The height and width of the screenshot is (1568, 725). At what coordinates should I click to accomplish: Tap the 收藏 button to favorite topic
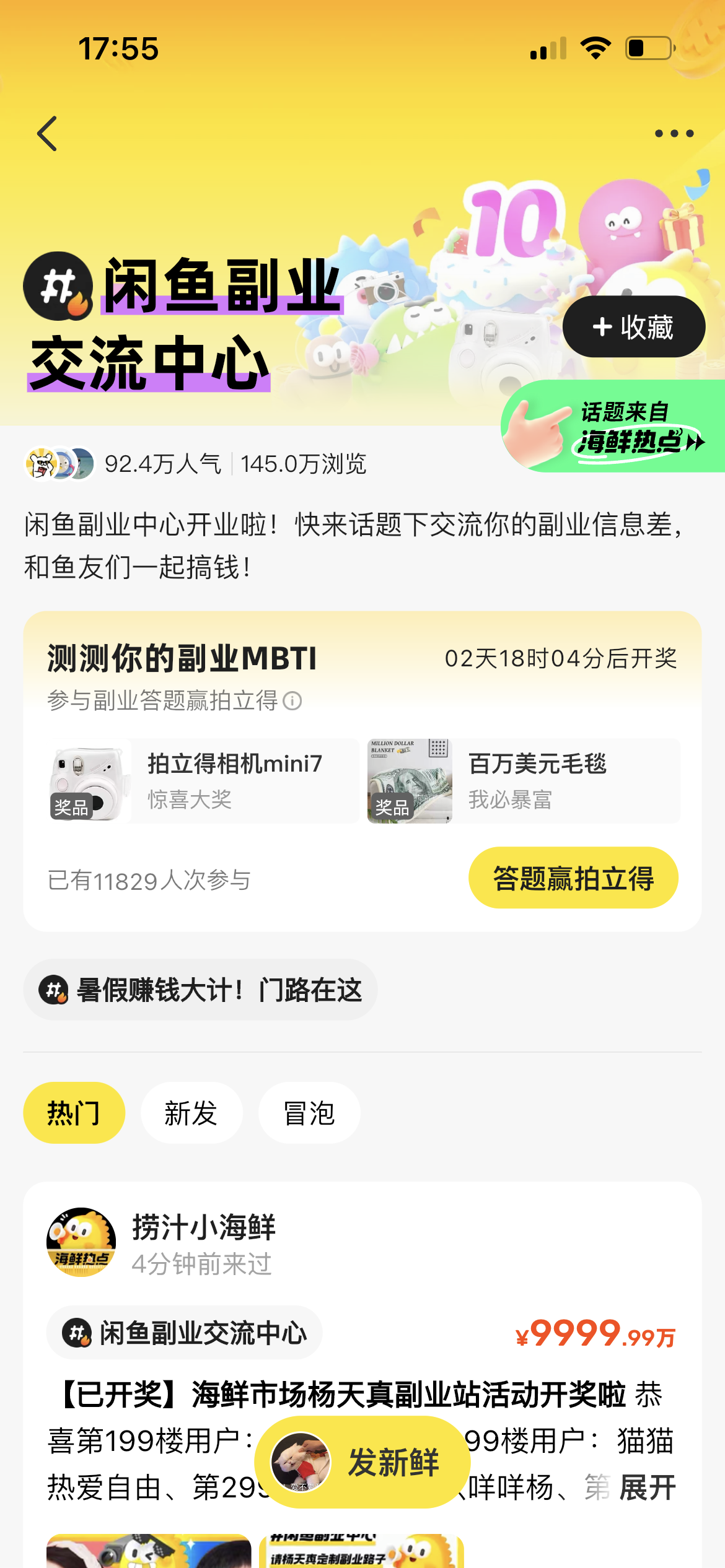click(x=633, y=327)
